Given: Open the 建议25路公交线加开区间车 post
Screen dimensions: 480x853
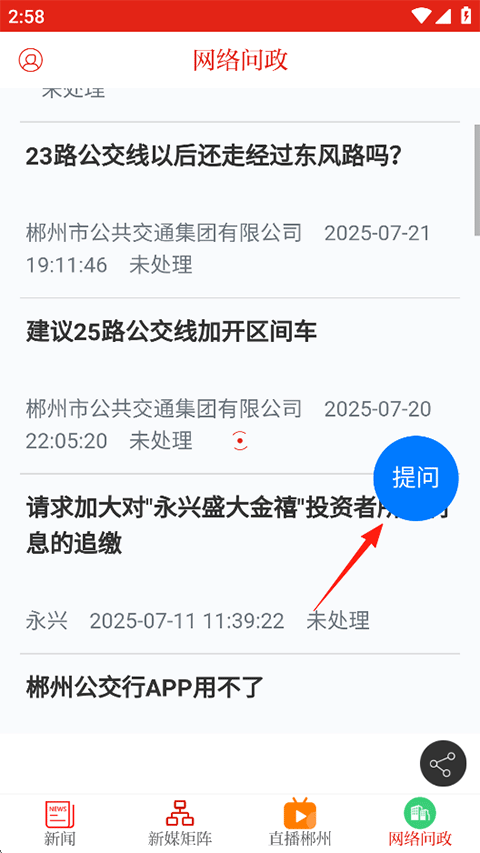Looking at the screenshot, I should 240,386.
